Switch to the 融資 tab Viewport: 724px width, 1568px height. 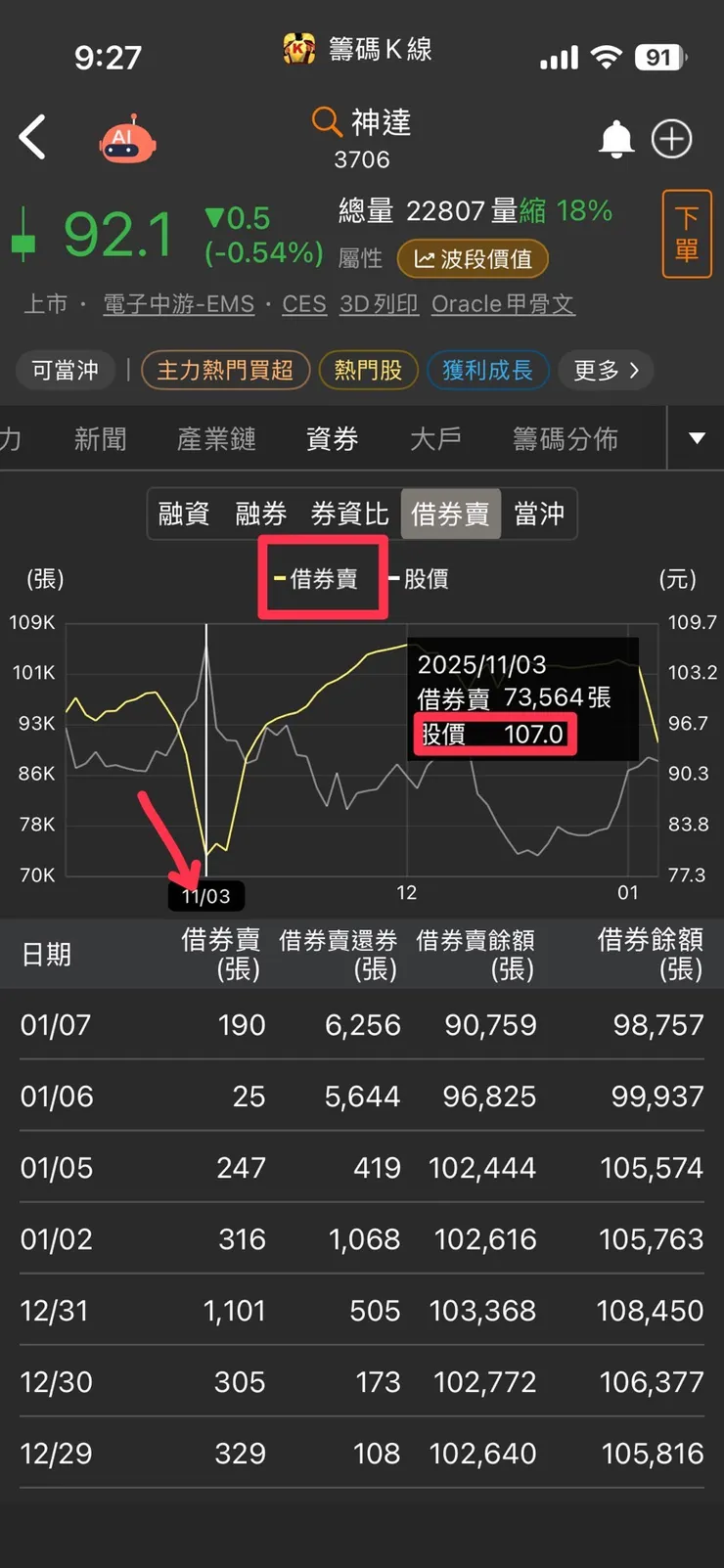point(183,513)
